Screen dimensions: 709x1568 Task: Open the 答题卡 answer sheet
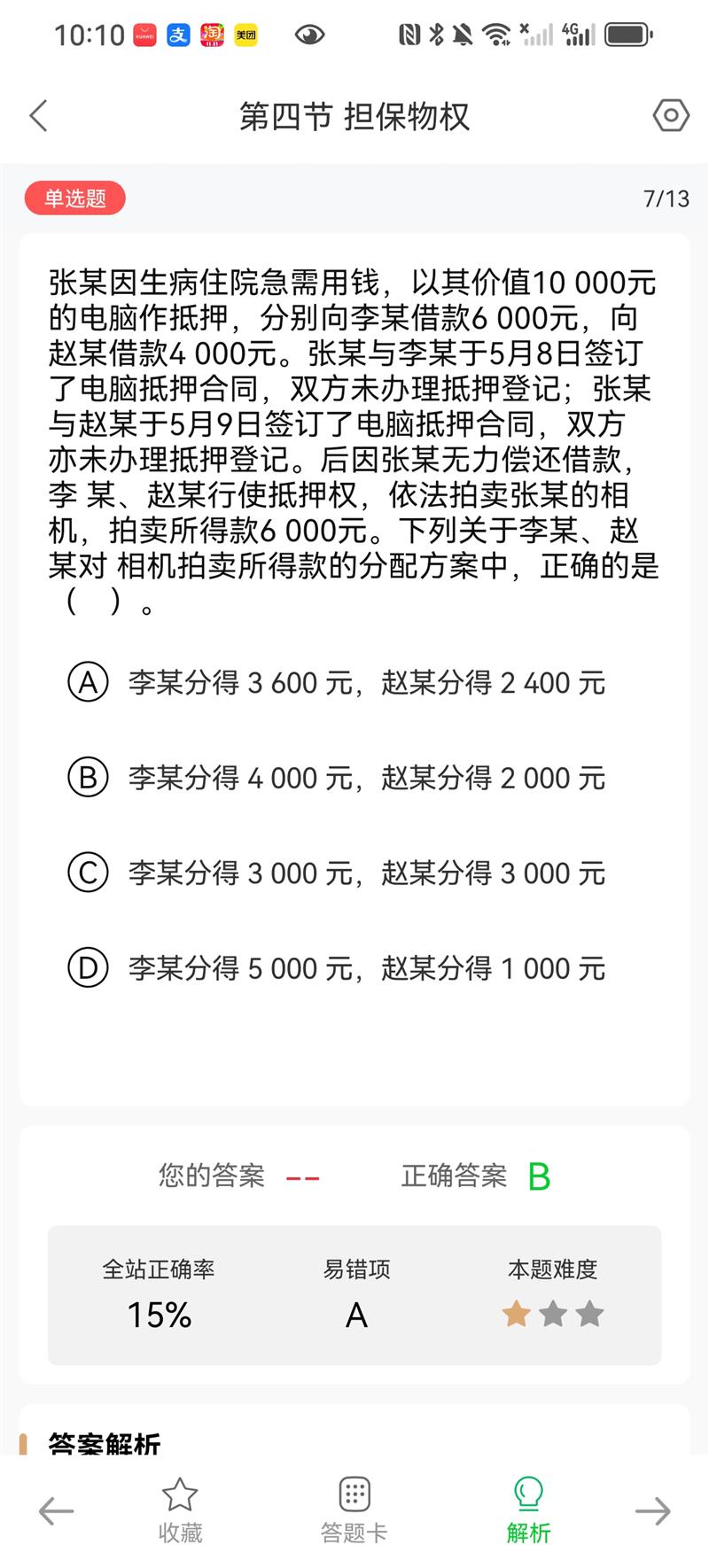354,1511
